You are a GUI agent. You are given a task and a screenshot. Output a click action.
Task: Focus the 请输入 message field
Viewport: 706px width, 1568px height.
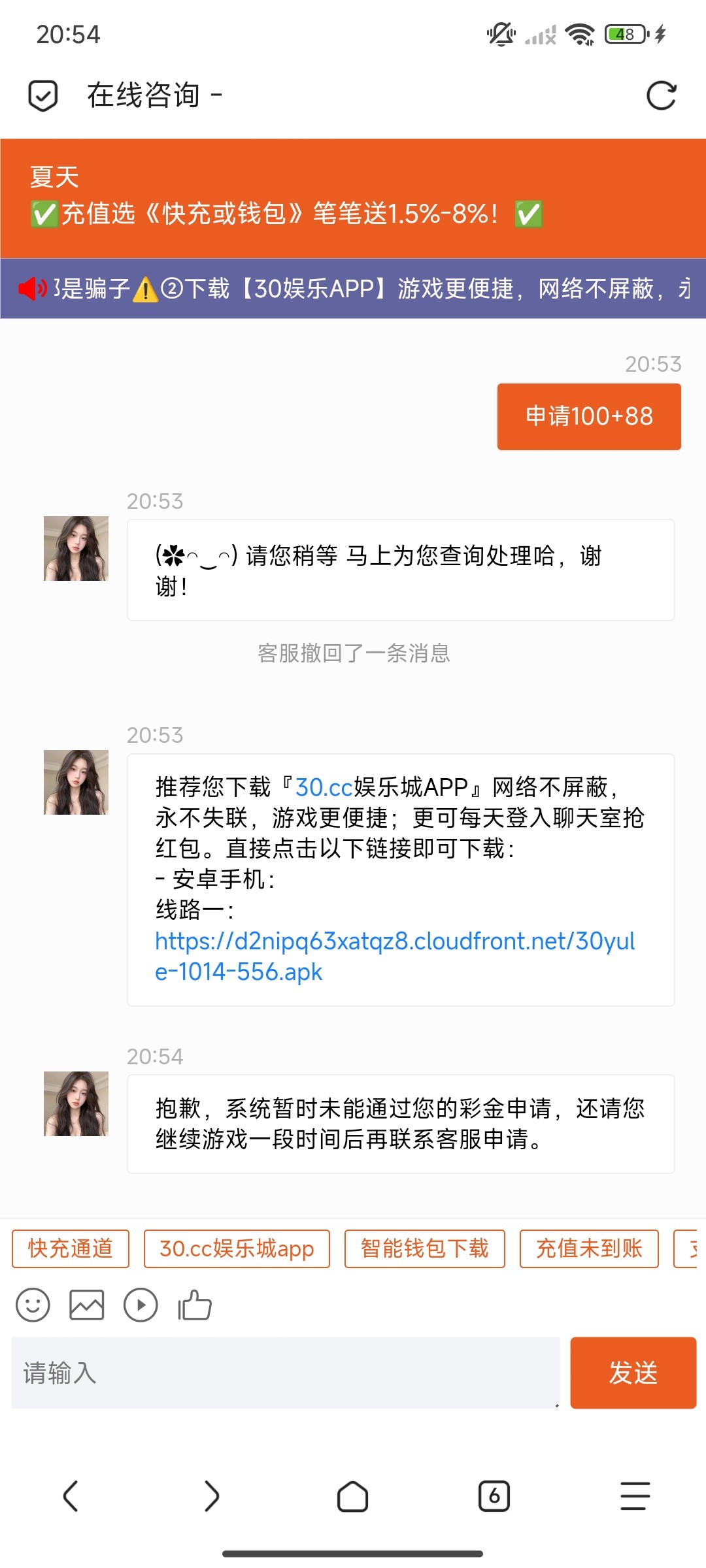[285, 1373]
